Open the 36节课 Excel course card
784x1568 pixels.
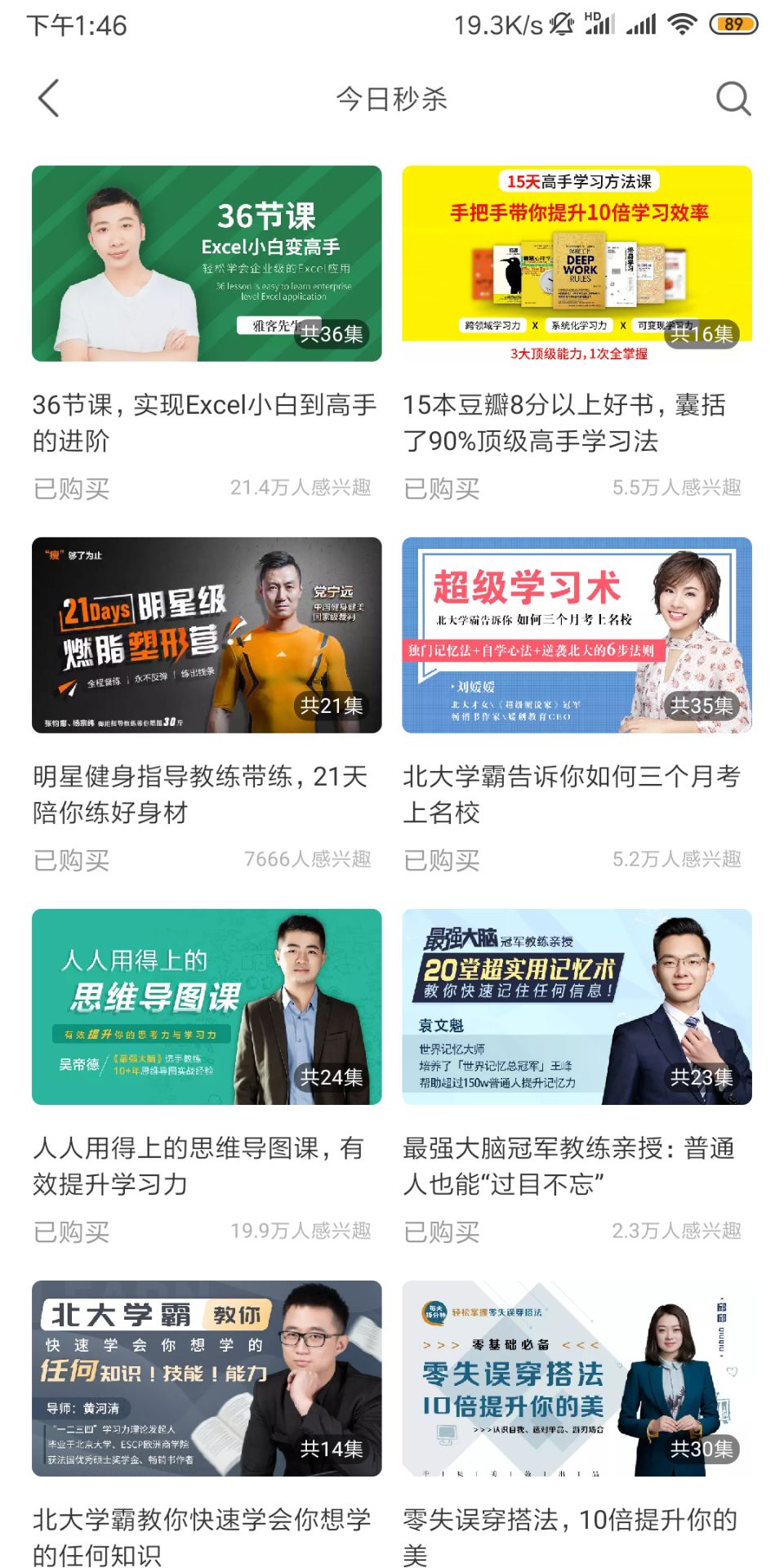207,264
